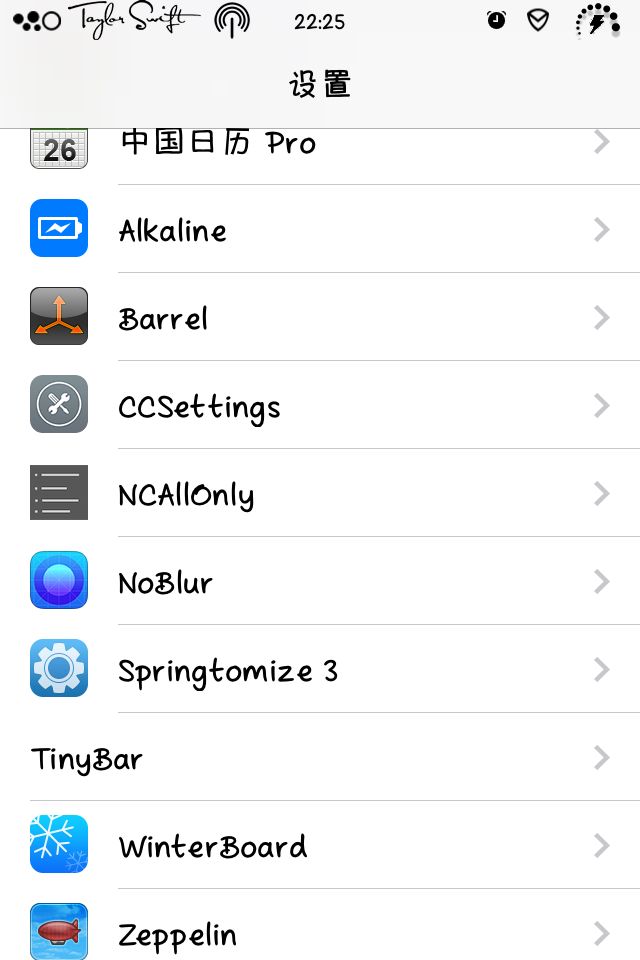Open NoBlur settings
This screenshot has height=960, width=640.
click(x=320, y=582)
